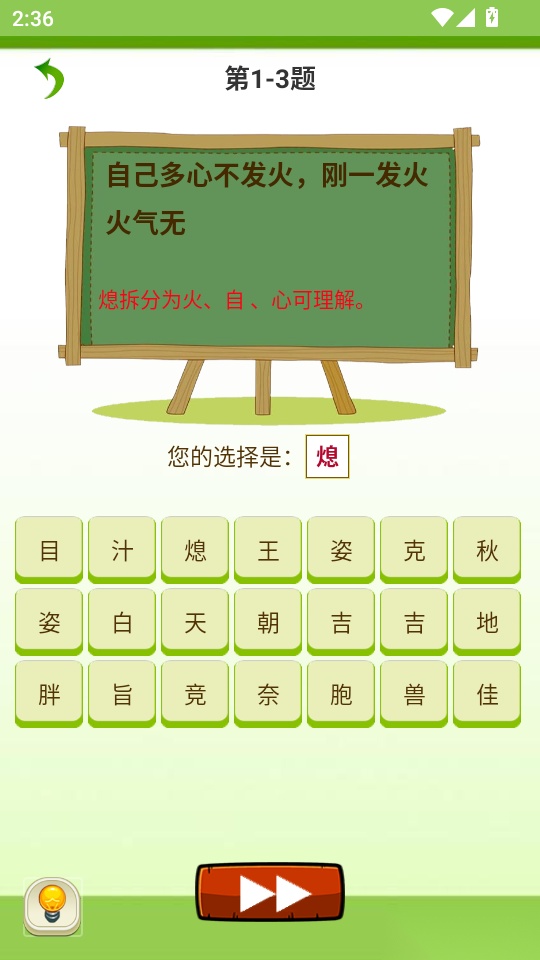Go back using the green arrow

tap(50, 78)
